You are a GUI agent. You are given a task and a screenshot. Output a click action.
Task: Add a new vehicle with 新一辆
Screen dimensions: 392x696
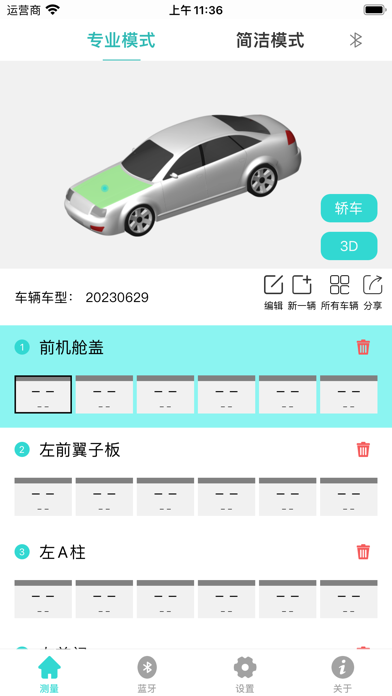point(301,293)
